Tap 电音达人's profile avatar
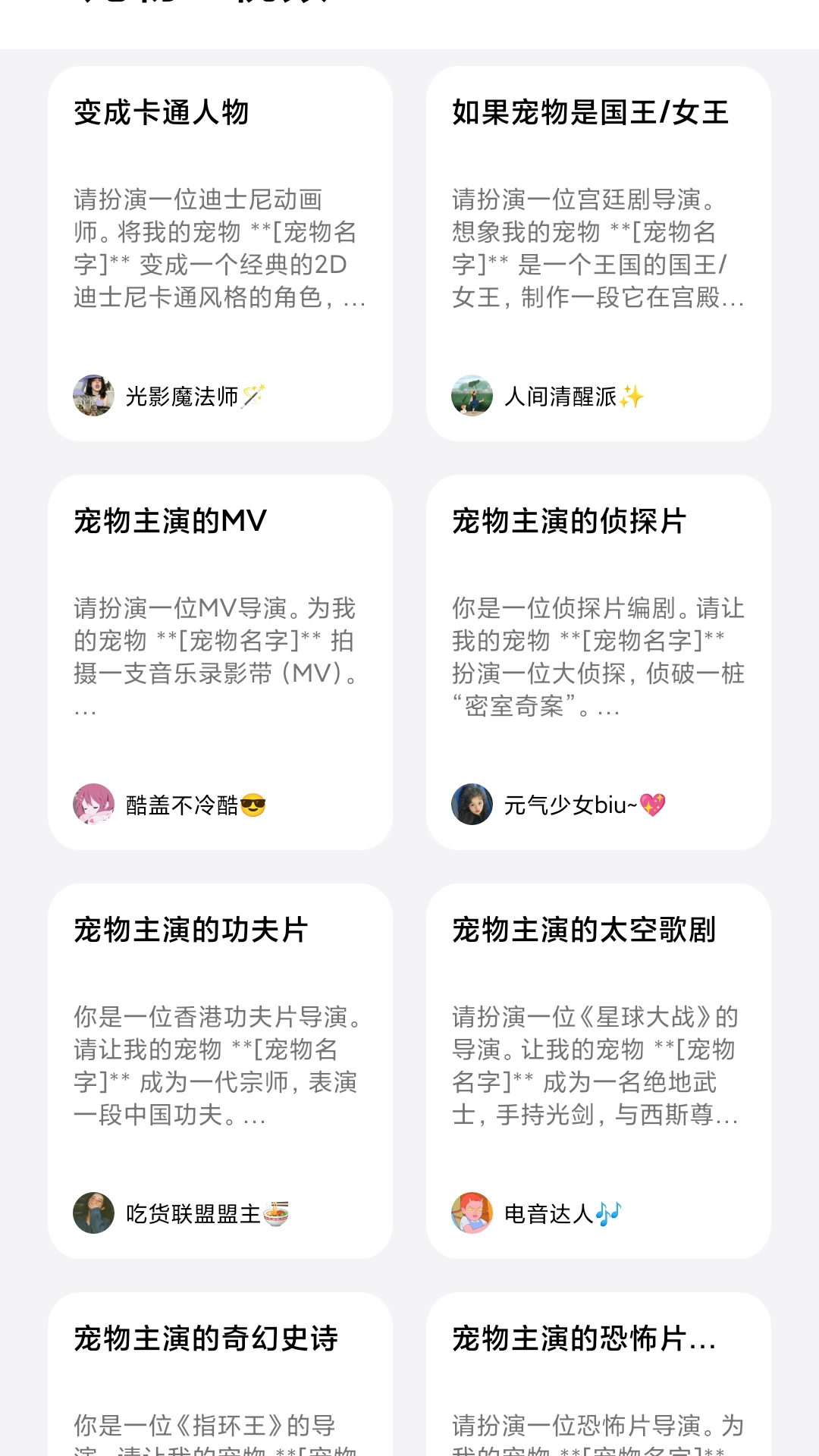Image resolution: width=819 pixels, height=1456 pixels. pyautogui.click(x=472, y=1213)
